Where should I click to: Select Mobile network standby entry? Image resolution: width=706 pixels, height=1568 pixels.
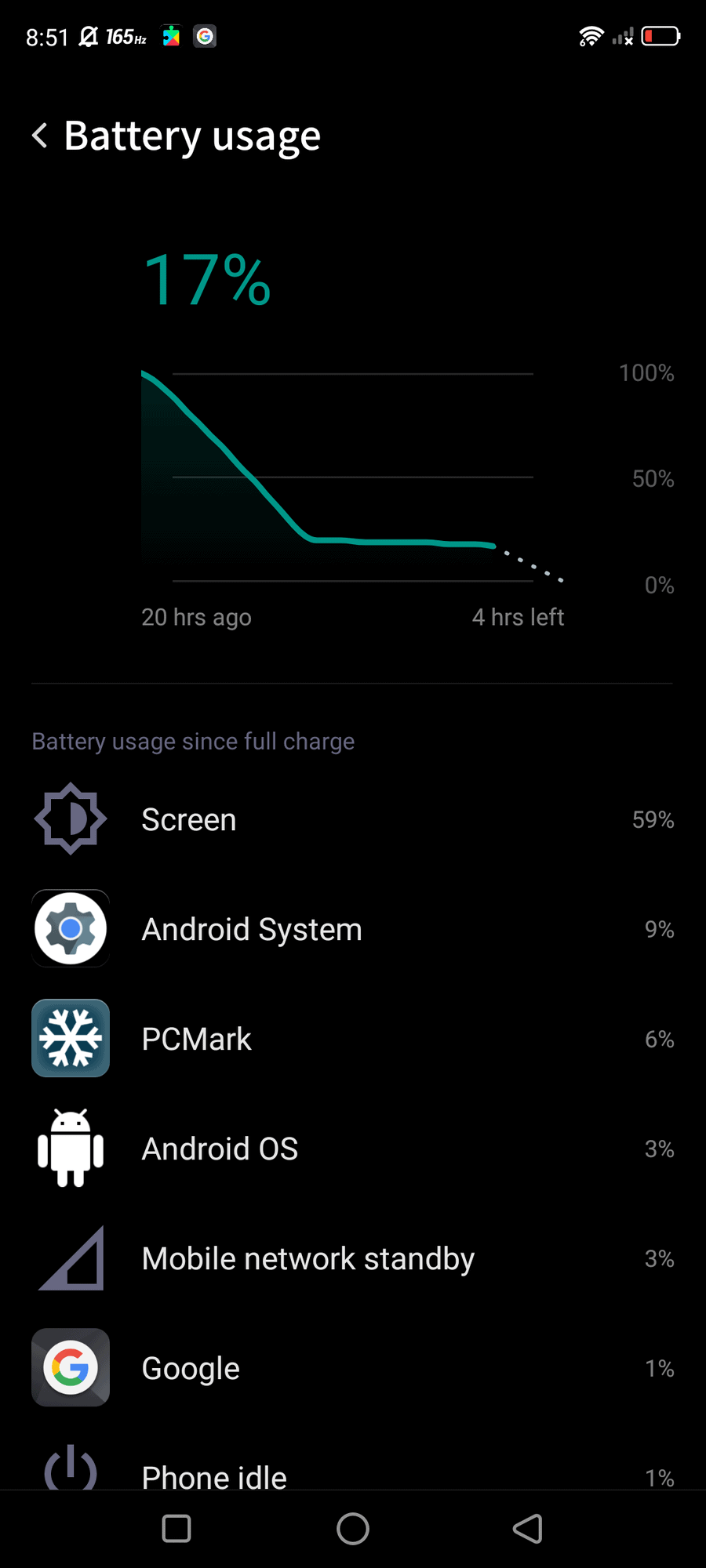pos(353,1258)
